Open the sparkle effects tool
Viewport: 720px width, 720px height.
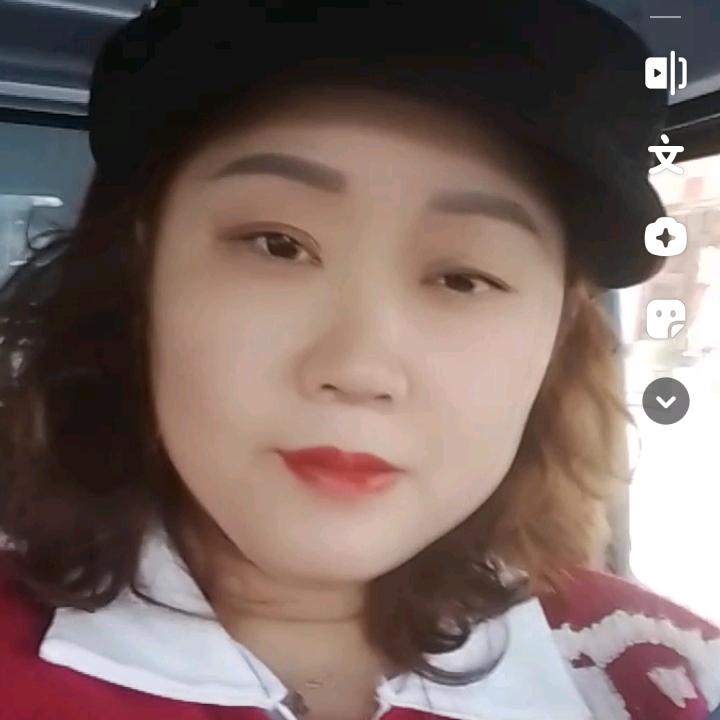665,237
